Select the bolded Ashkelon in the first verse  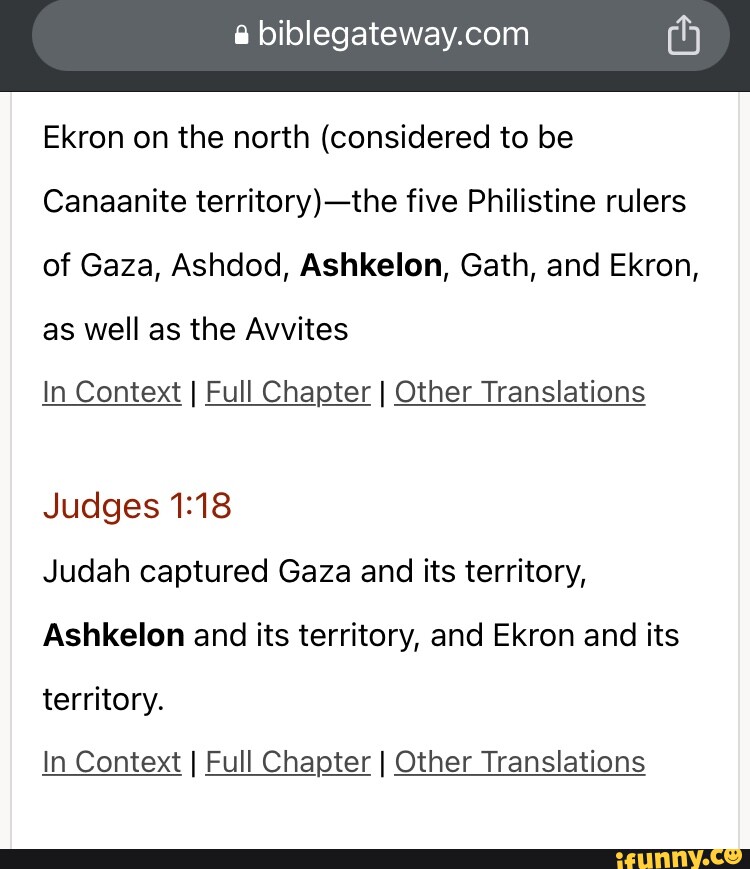tap(369, 265)
